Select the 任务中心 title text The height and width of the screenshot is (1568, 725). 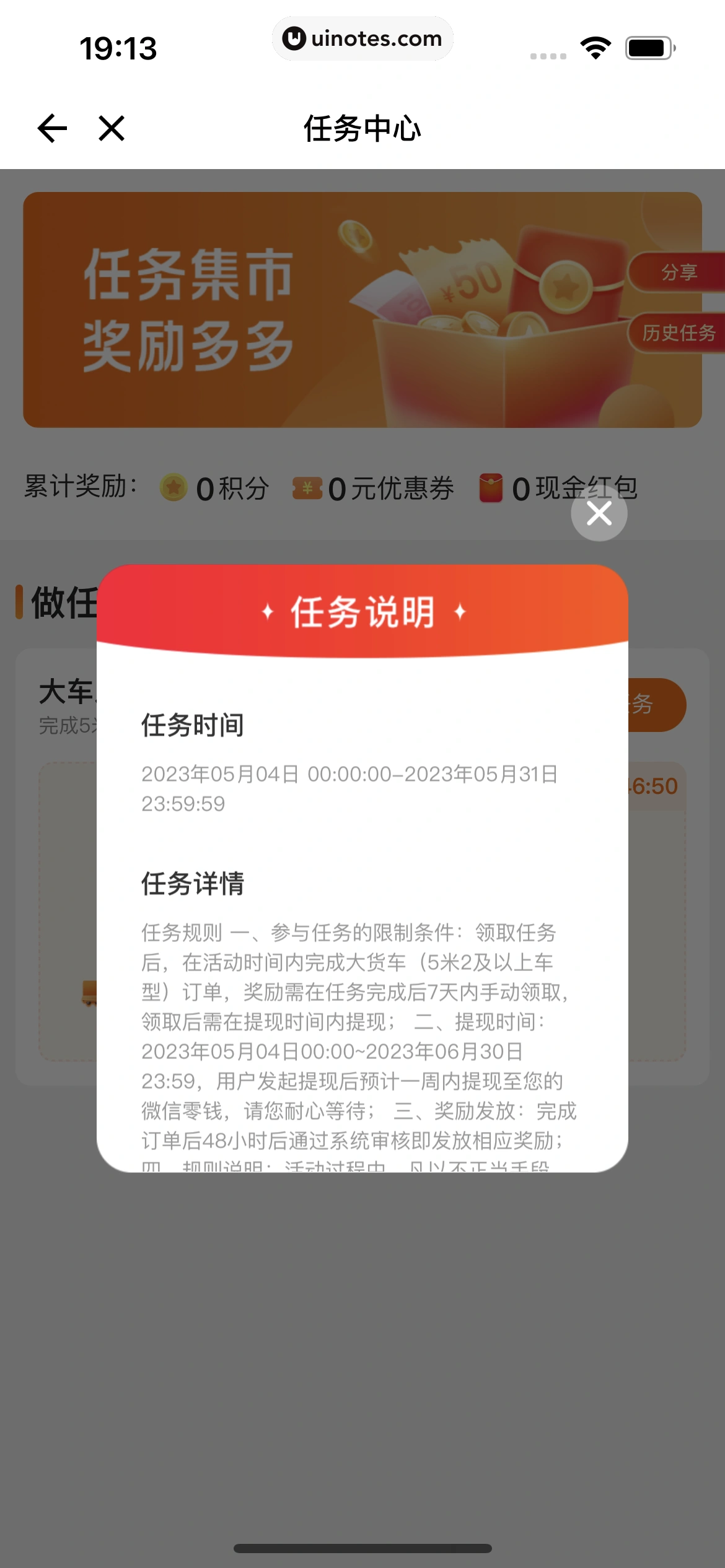362,128
